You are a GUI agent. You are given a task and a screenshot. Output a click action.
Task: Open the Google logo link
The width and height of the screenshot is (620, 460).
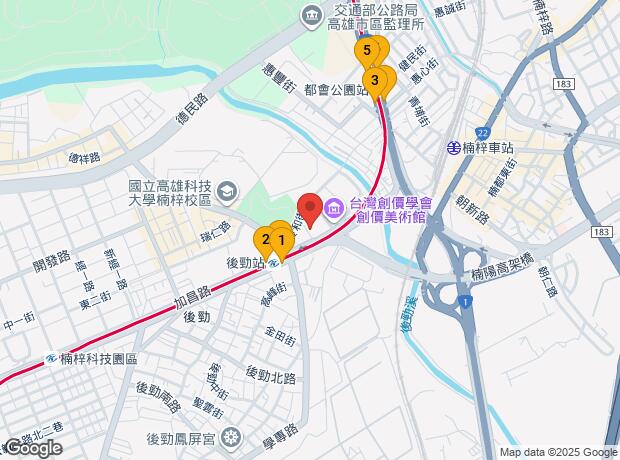[32, 447]
